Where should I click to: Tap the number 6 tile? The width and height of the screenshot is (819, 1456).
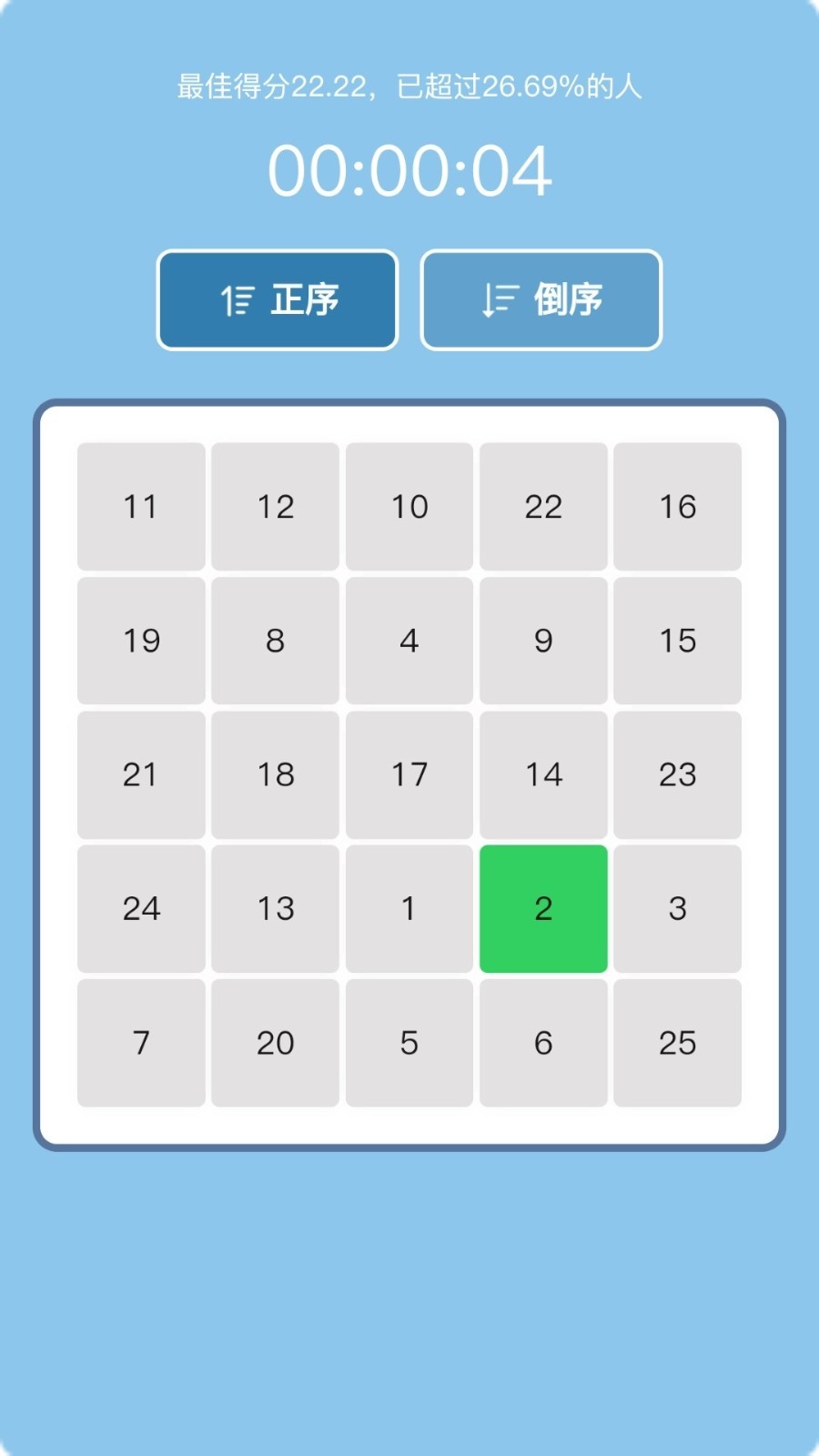pos(543,1043)
